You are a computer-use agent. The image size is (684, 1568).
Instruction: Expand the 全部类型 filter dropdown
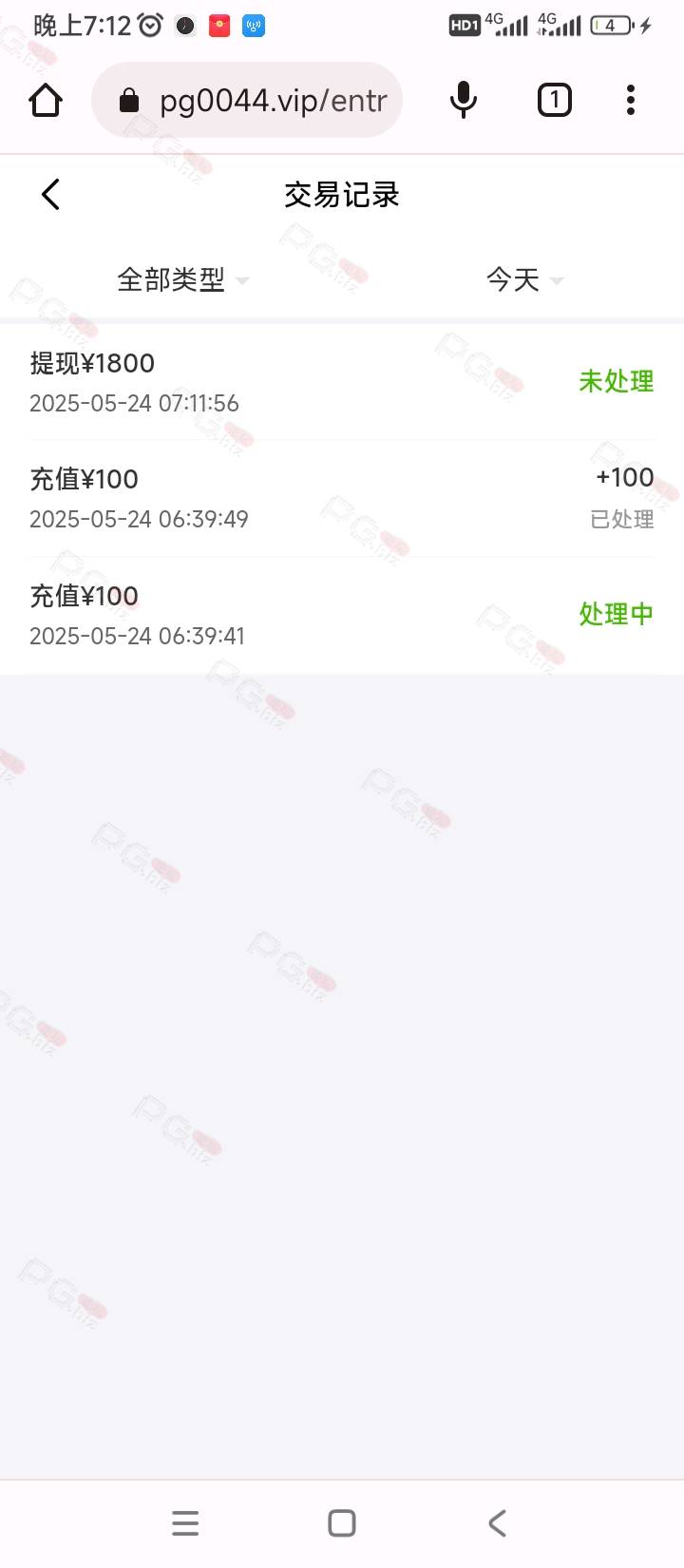click(x=182, y=279)
